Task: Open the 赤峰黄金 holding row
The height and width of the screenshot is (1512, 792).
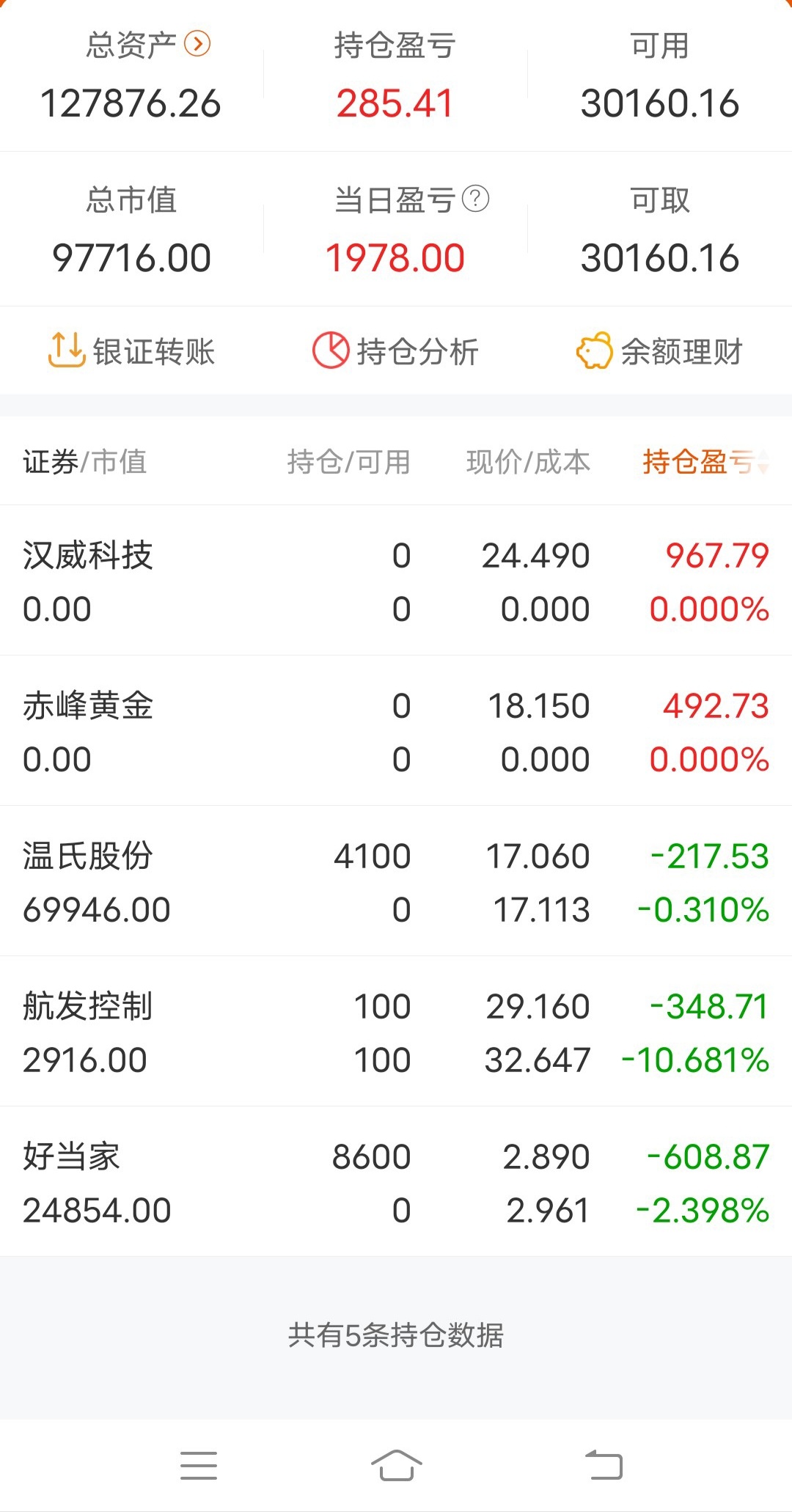Action: pos(396,732)
